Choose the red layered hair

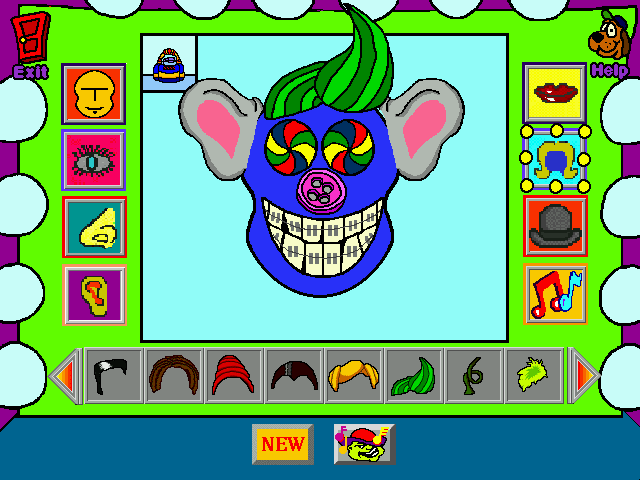234,376
